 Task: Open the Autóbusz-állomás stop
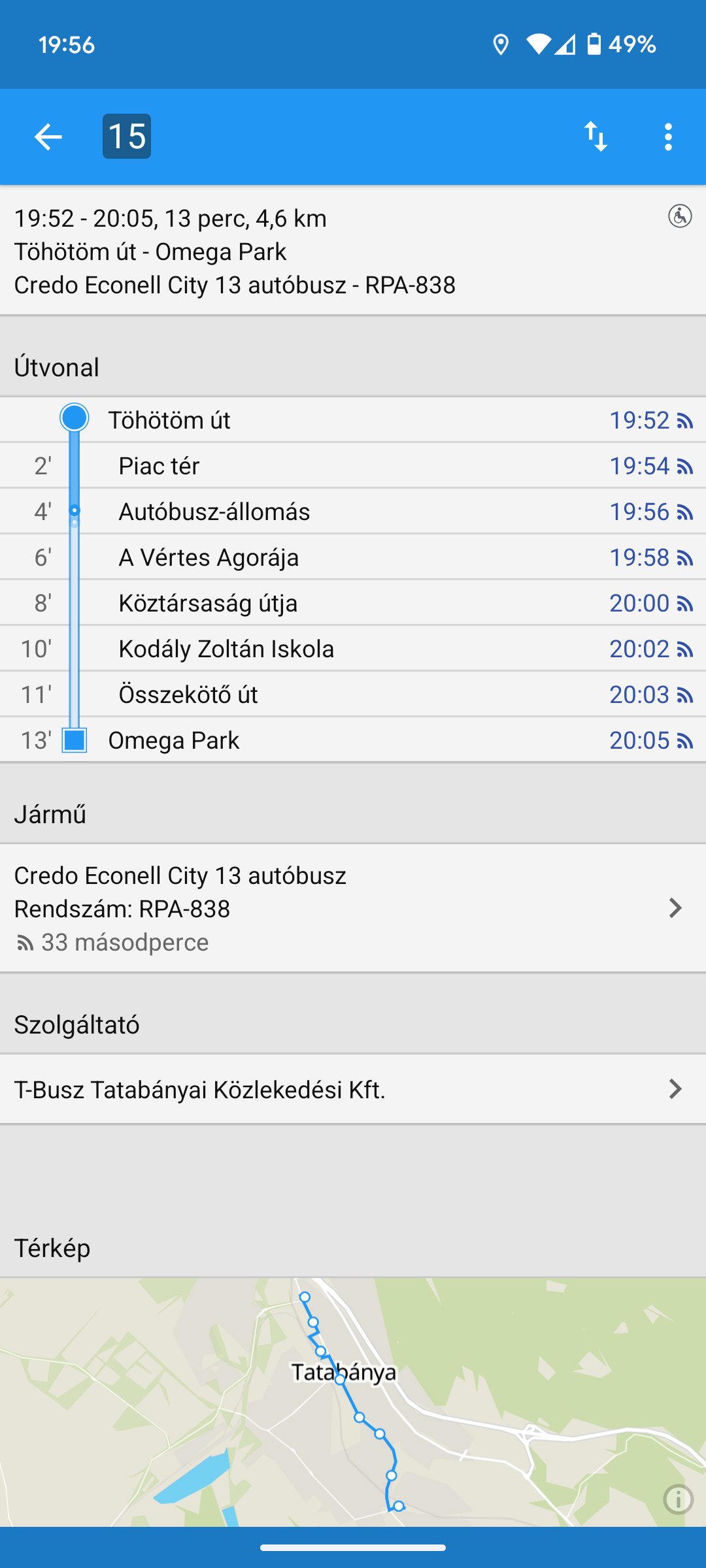(x=353, y=511)
